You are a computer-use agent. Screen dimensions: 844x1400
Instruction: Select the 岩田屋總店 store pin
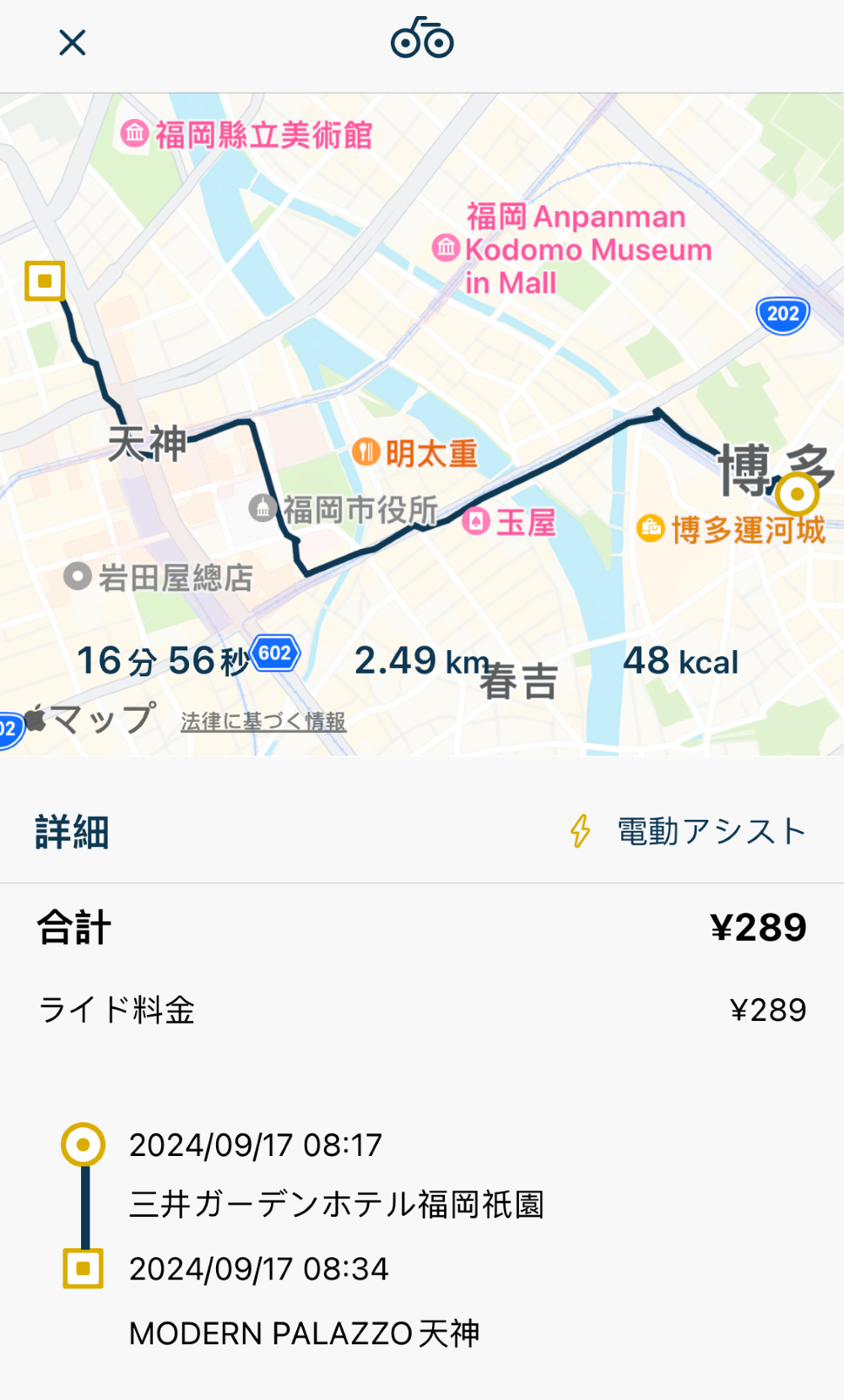[79, 574]
